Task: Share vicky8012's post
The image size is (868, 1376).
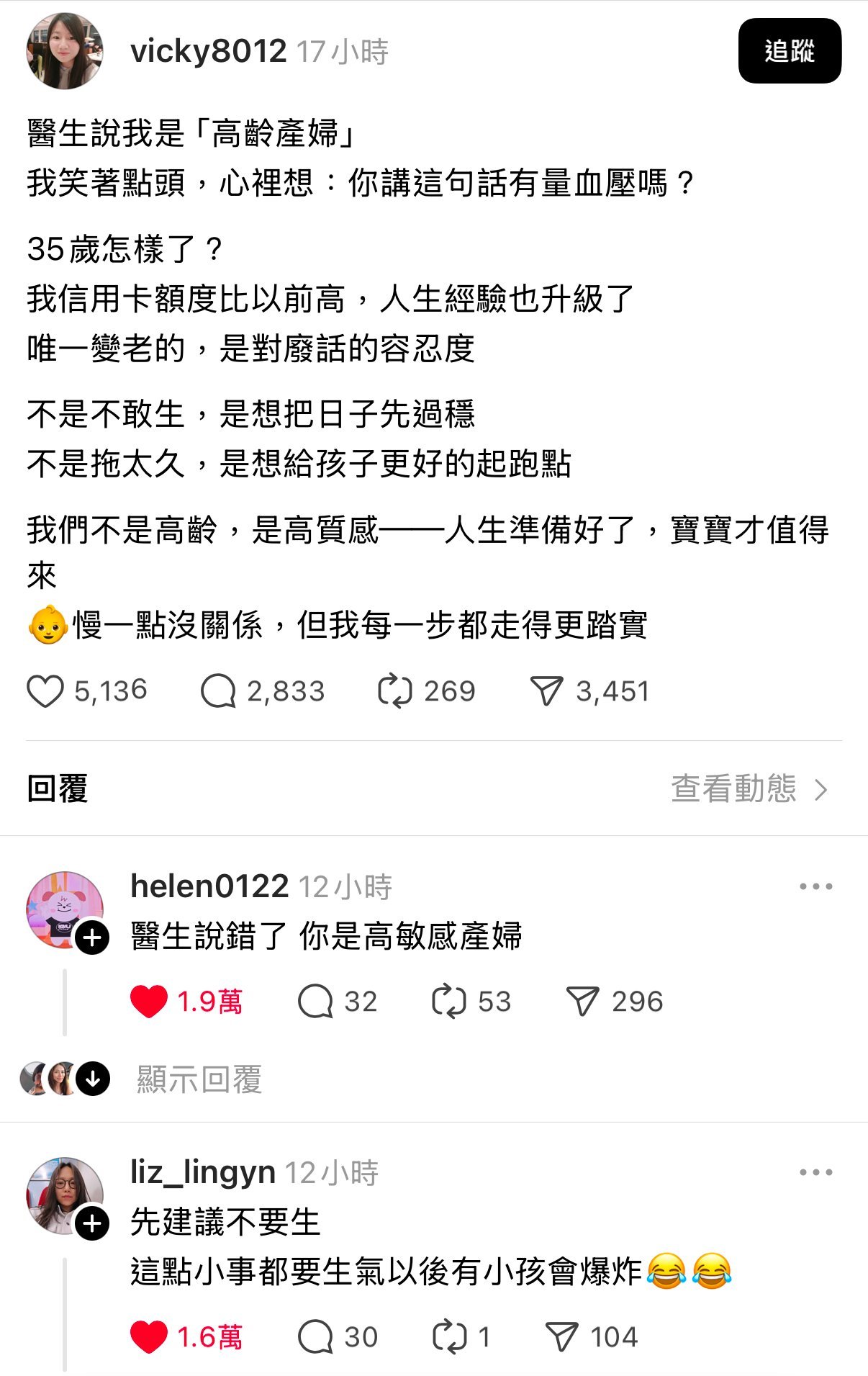Action: (x=546, y=691)
